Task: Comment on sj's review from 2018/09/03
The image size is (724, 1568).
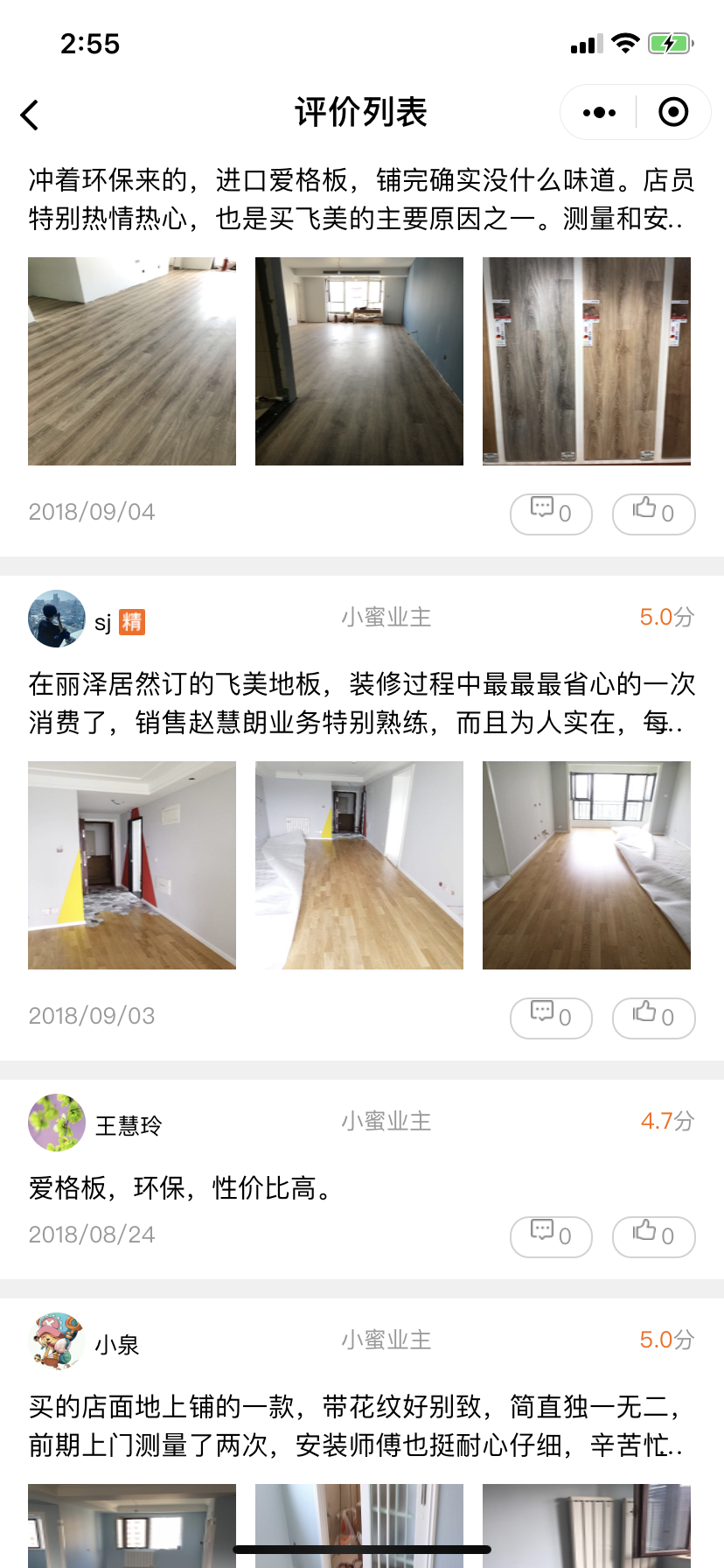Action: pyautogui.click(x=551, y=1018)
